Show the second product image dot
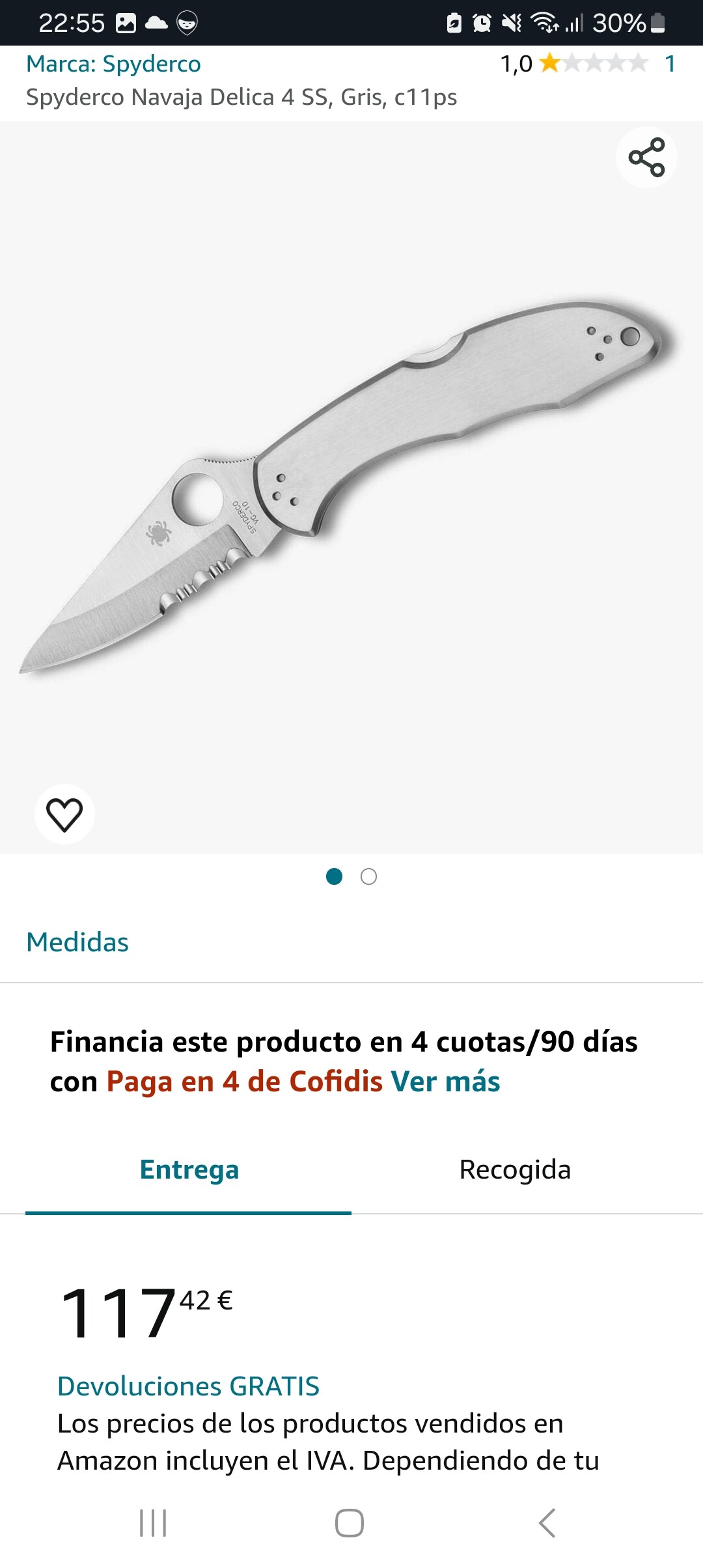Image resolution: width=703 pixels, height=1568 pixels. click(368, 876)
